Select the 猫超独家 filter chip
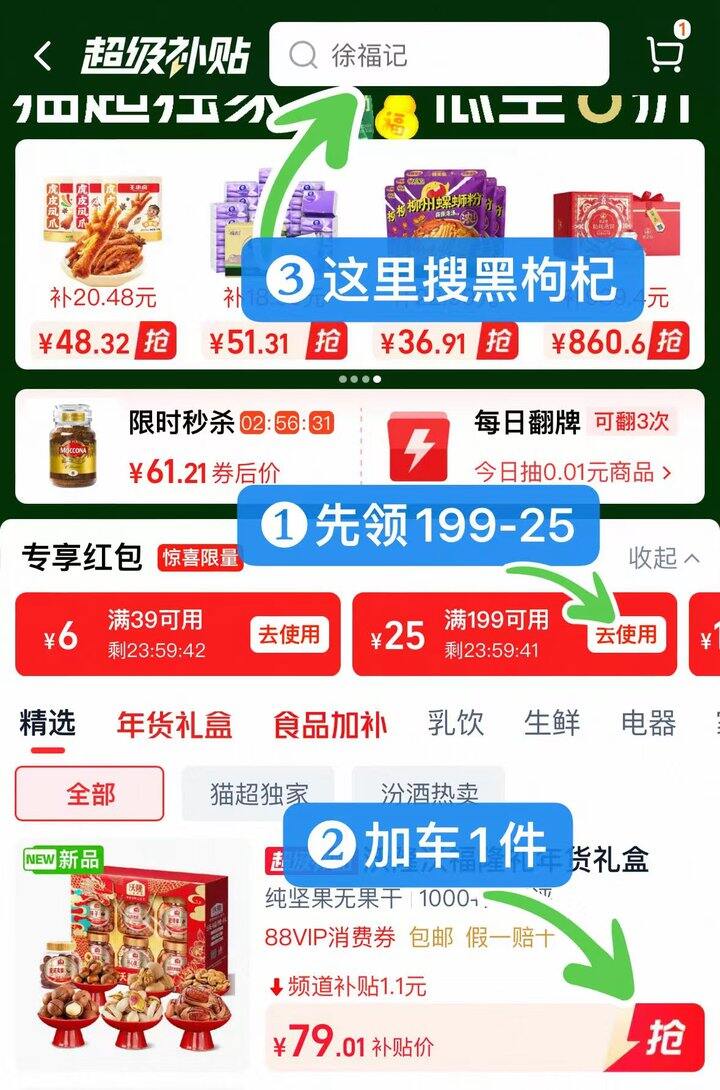The image size is (720, 1090). tap(258, 794)
